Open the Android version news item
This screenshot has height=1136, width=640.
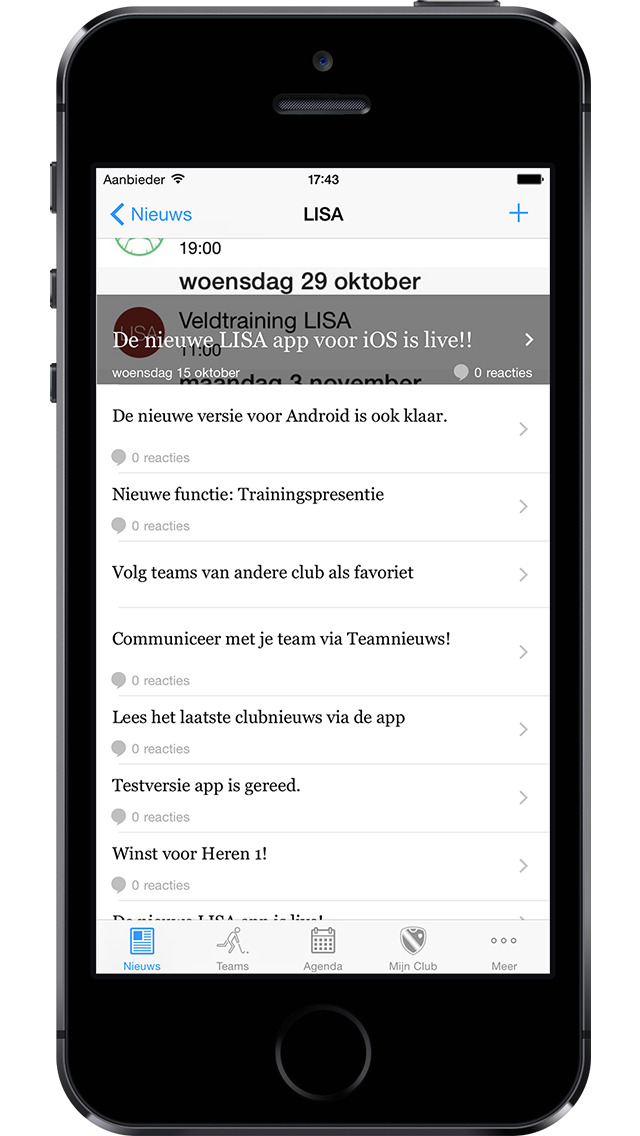click(322, 428)
